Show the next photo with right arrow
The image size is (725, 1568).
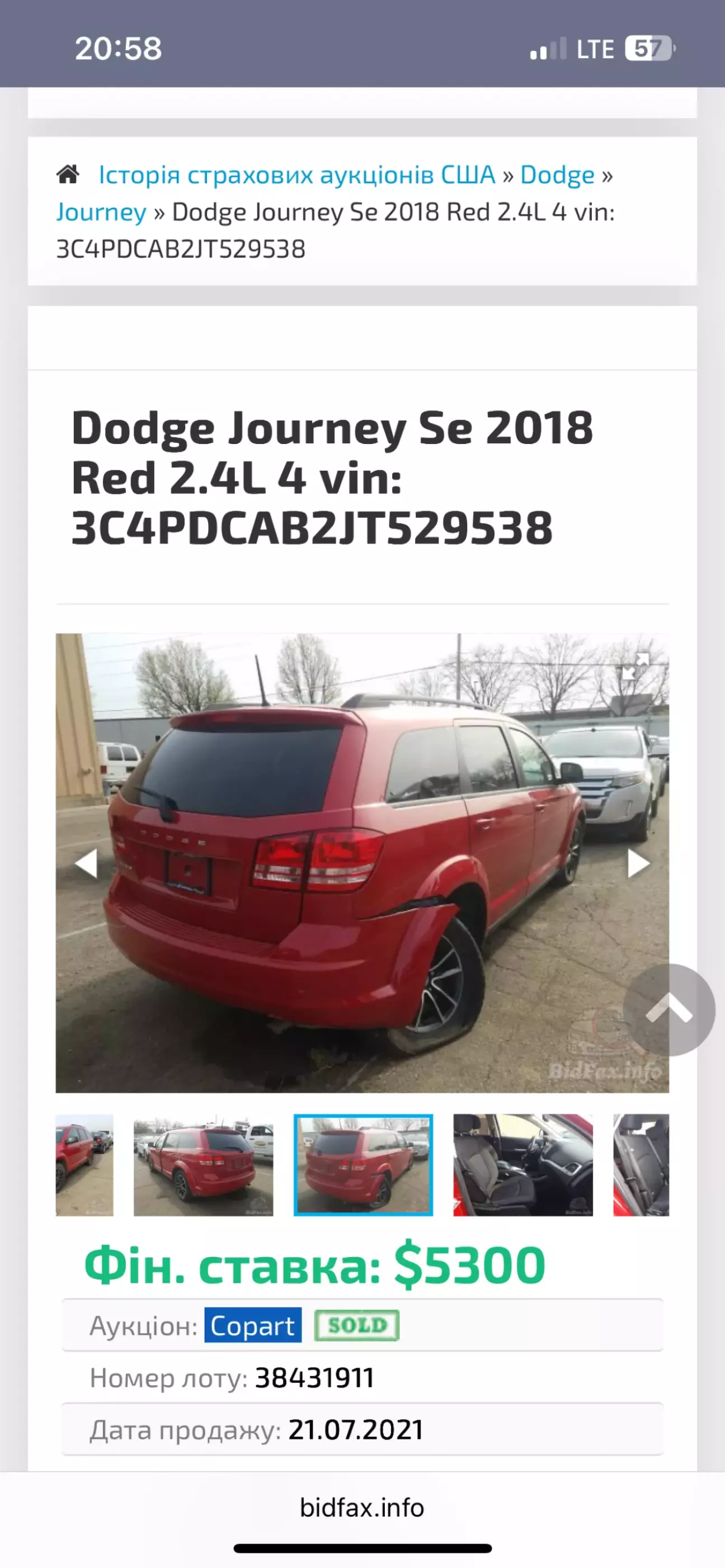coord(638,863)
